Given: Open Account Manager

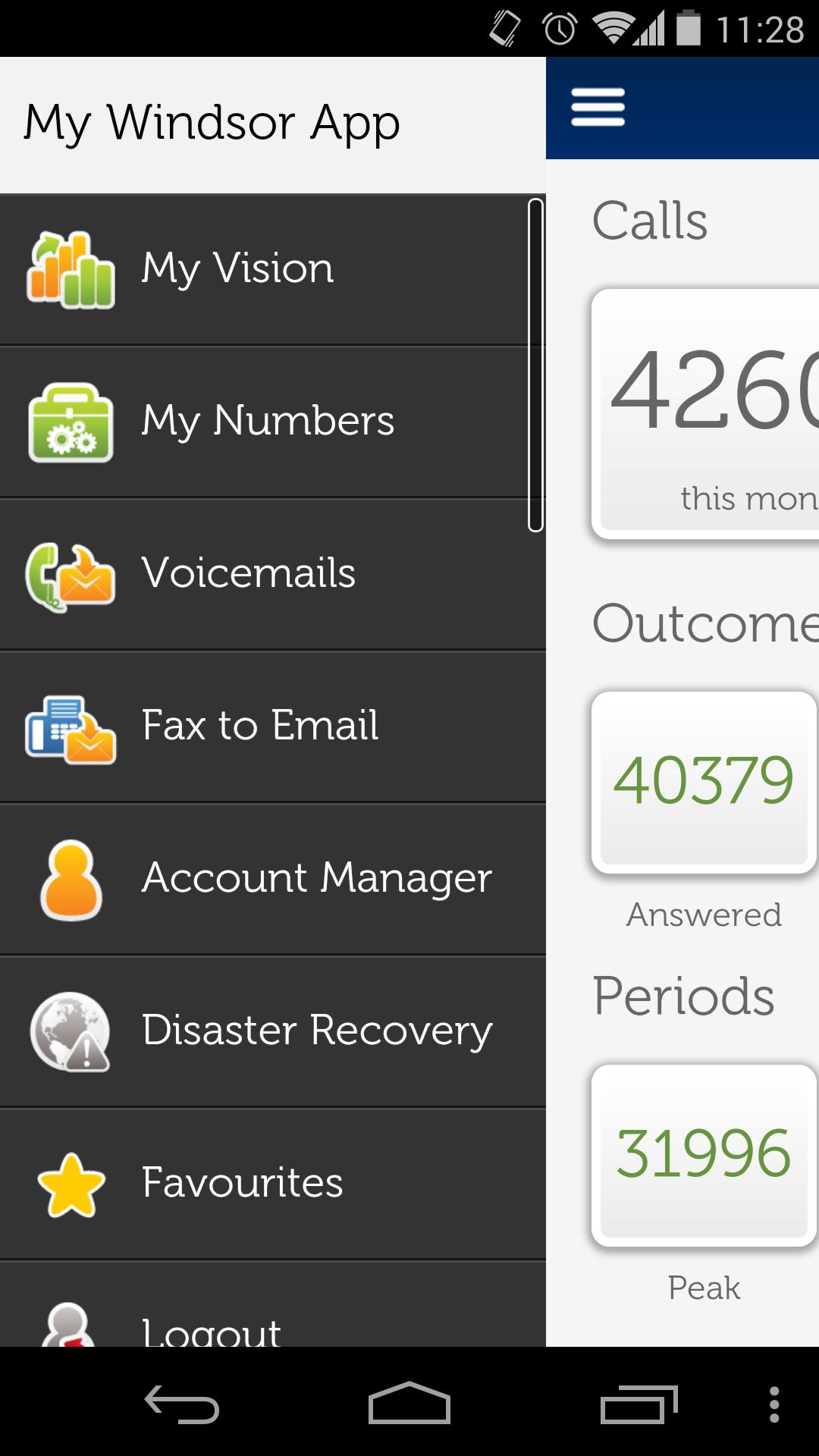Looking at the screenshot, I should 265,878.
